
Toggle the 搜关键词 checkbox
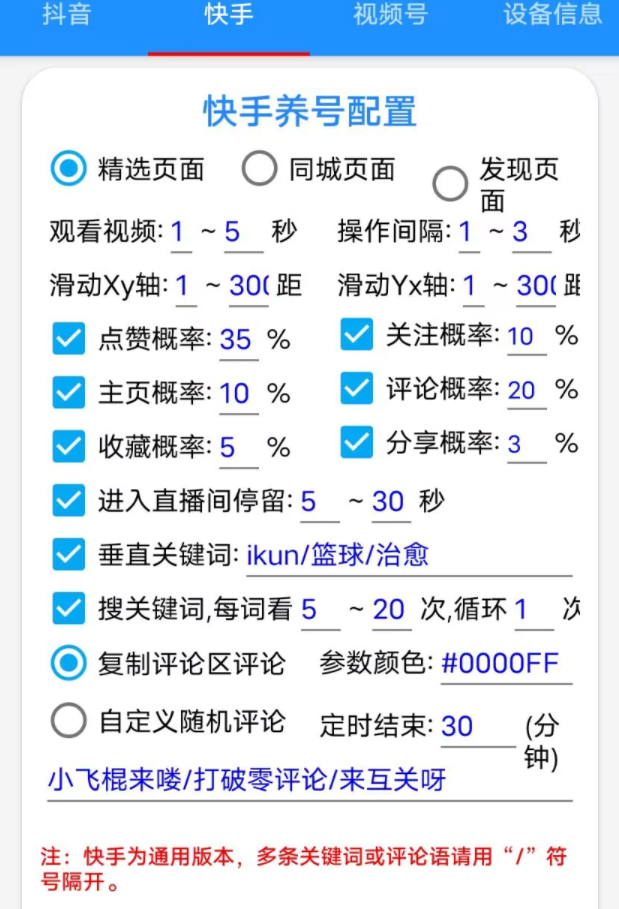(x=69, y=608)
